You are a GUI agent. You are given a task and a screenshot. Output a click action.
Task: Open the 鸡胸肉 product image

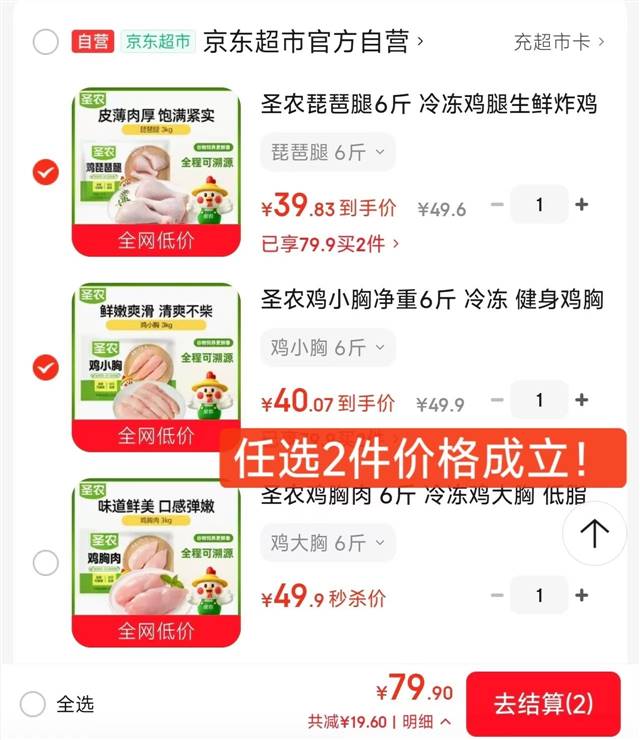[x=156, y=563]
